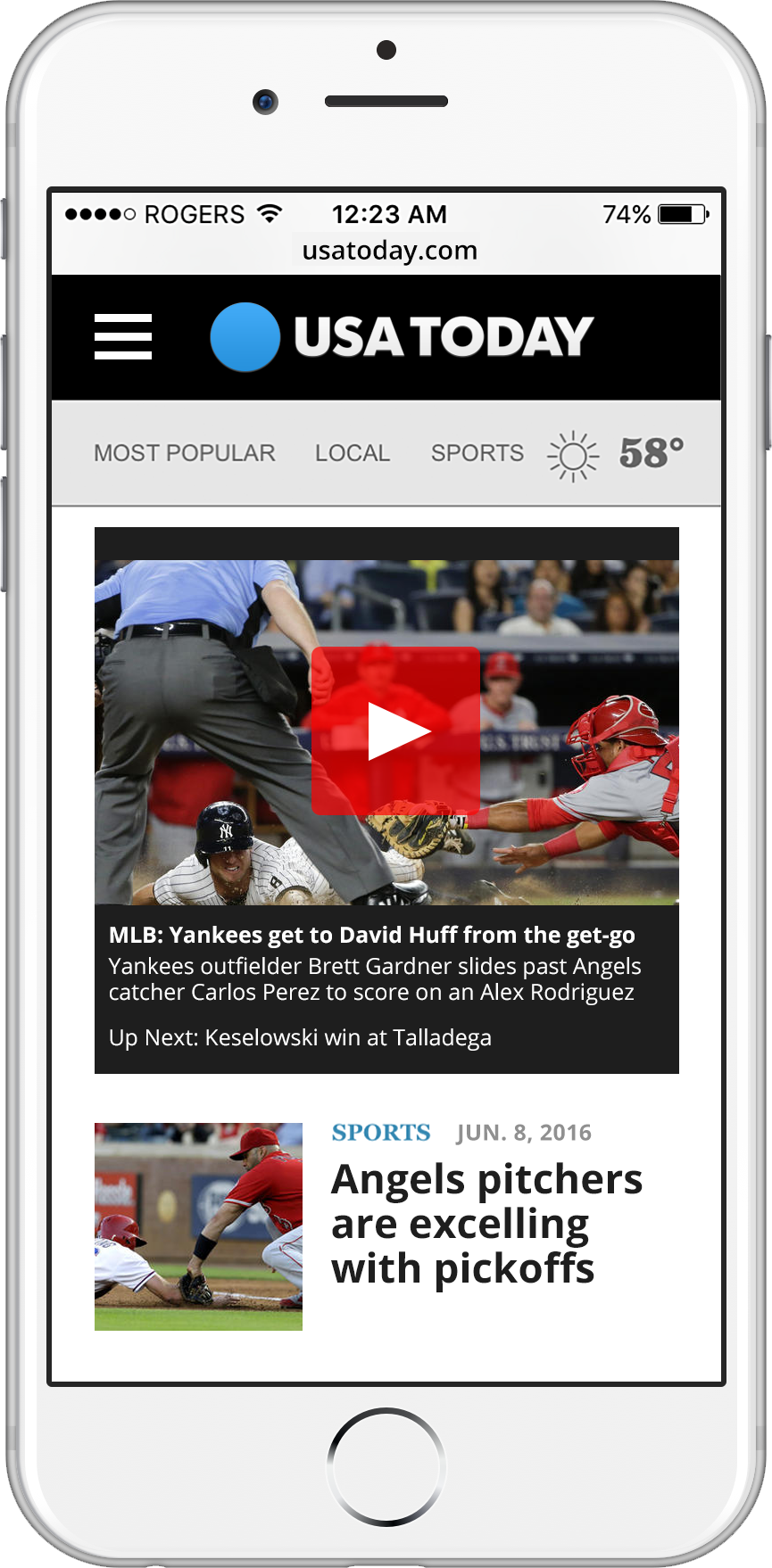This screenshot has height=1568, width=772.
Task: Play the Yankees video
Action: 395,730
